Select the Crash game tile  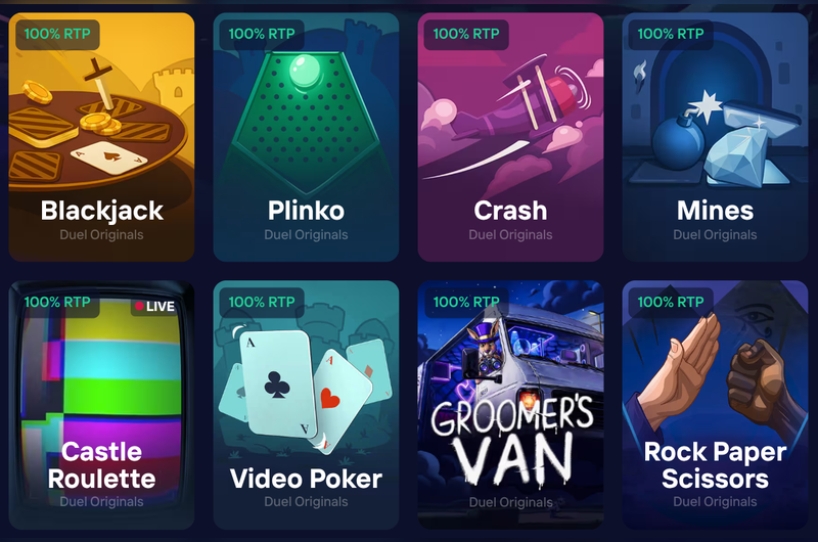tap(511, 137)
